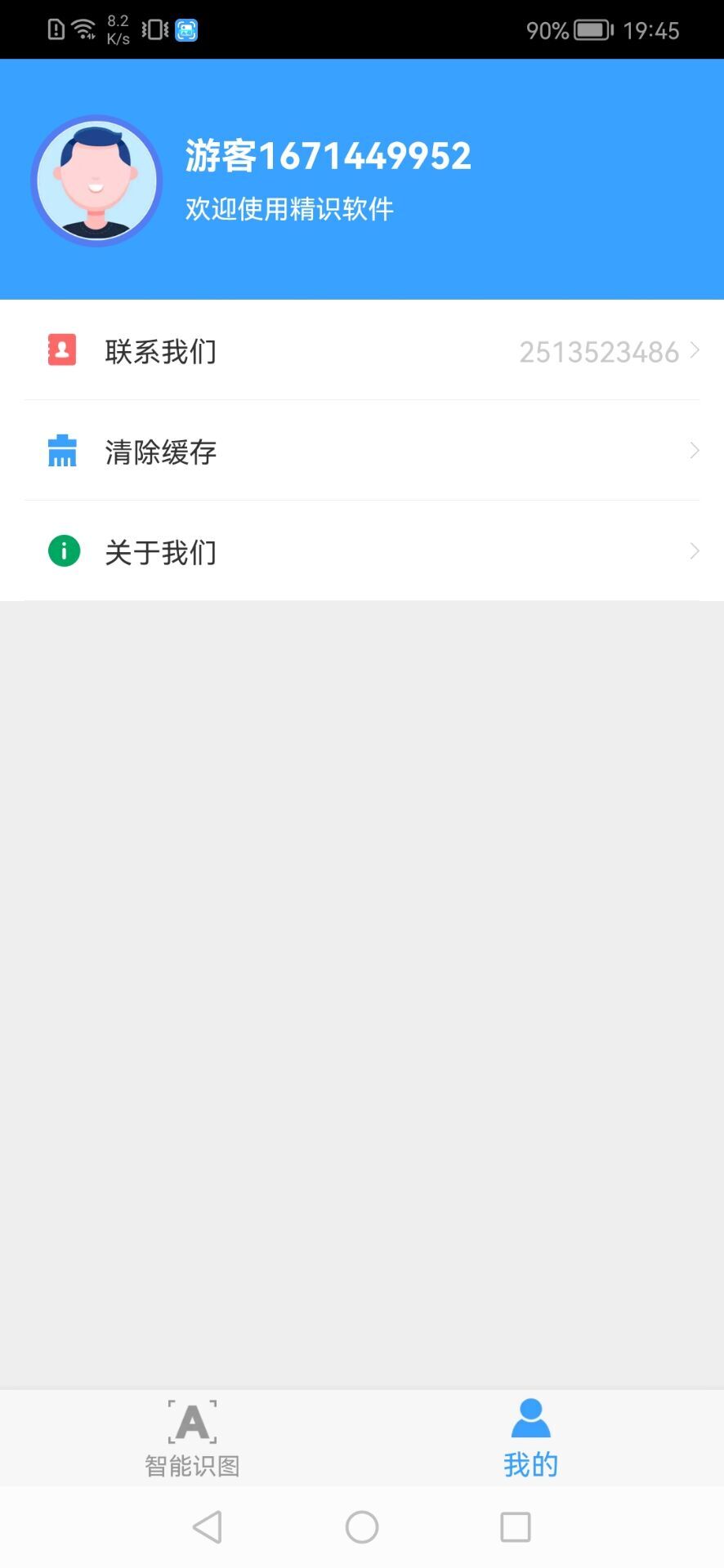Select the broom icon next to 清除缓存
Viewport: 724px width, 1568px height.
(x=61, y=450)
